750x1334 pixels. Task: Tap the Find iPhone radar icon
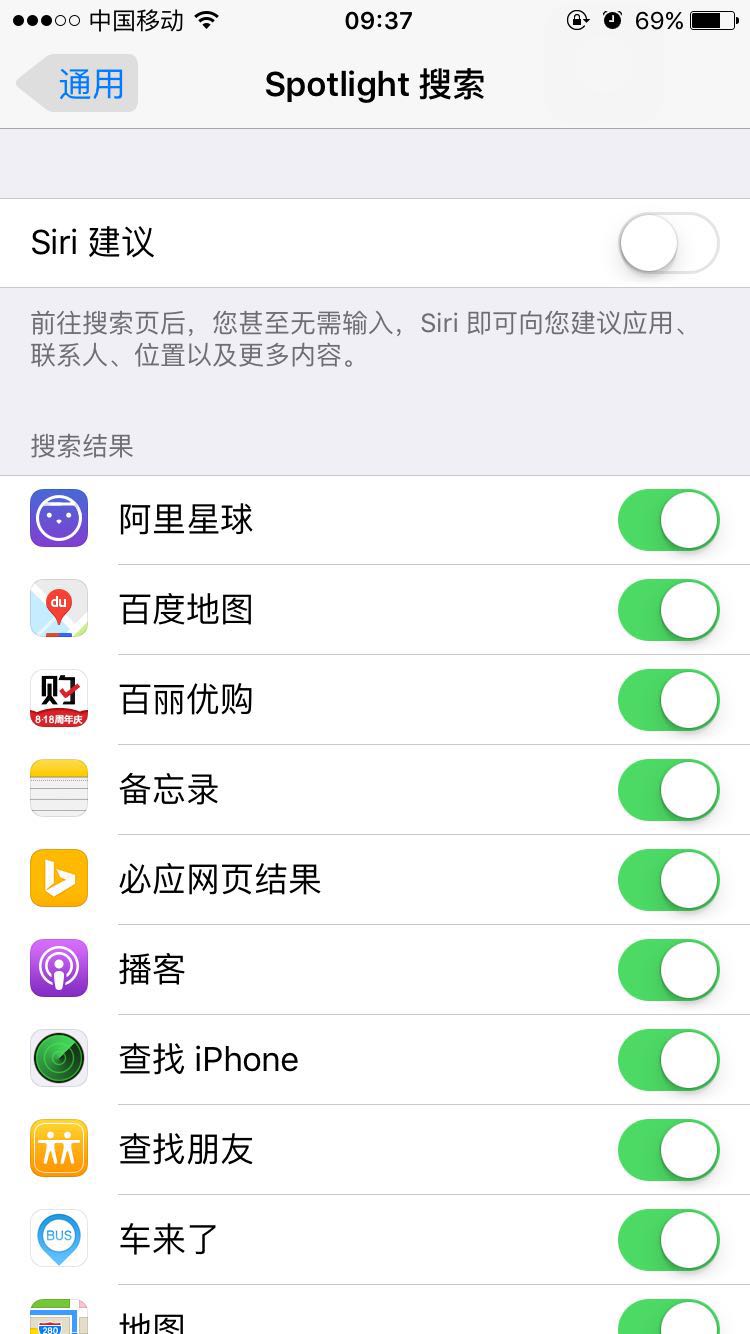coord(58,1059)
